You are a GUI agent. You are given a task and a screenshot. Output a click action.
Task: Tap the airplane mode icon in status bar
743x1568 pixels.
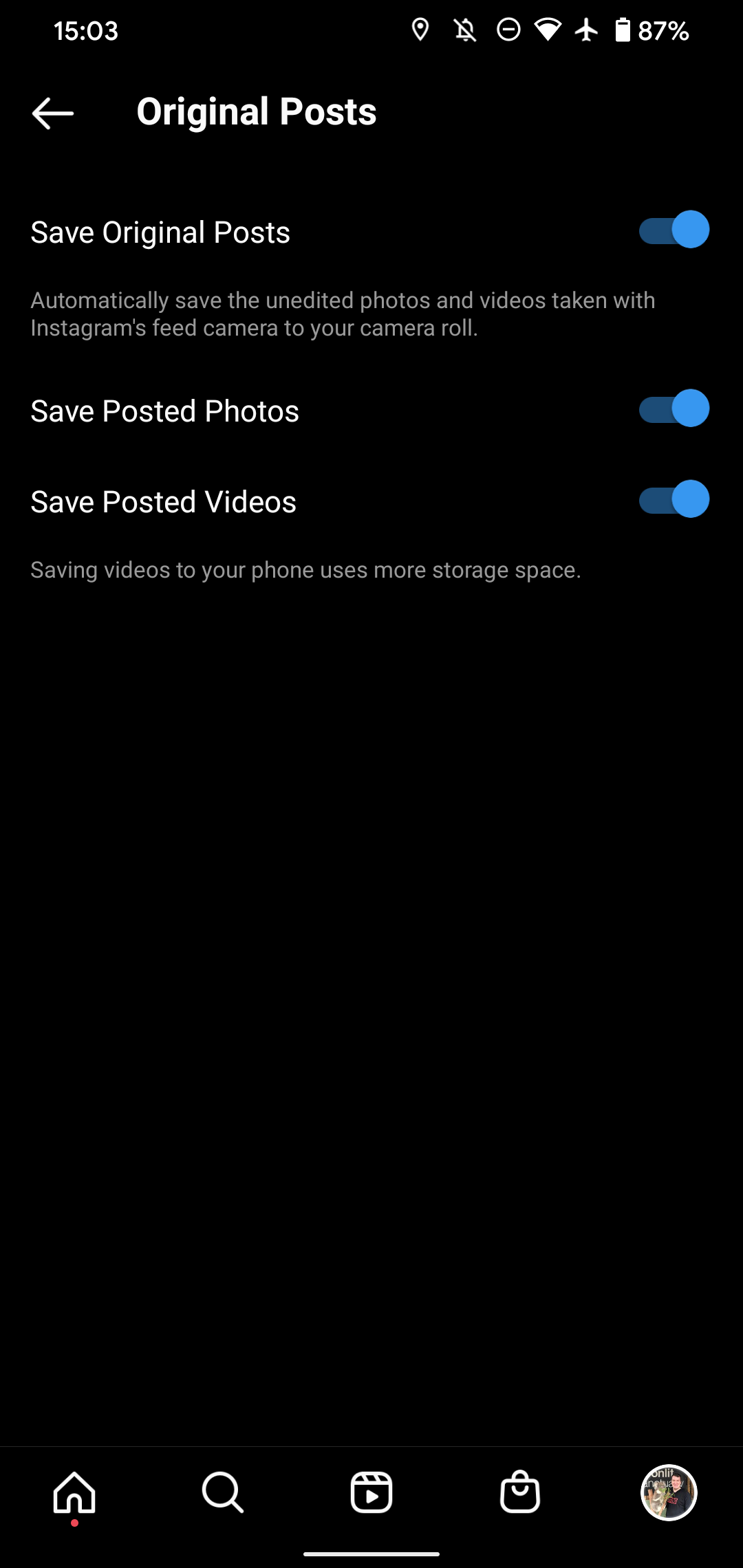click(585, 30)
